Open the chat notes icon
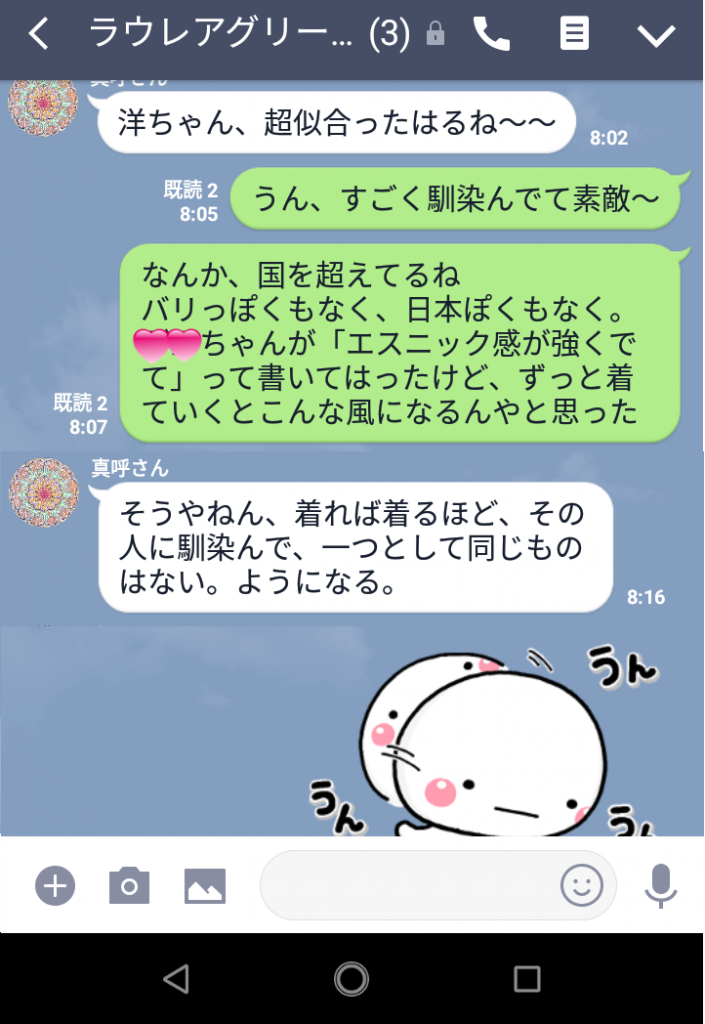The image size is (705, 1024). click(x=574, y=35)
